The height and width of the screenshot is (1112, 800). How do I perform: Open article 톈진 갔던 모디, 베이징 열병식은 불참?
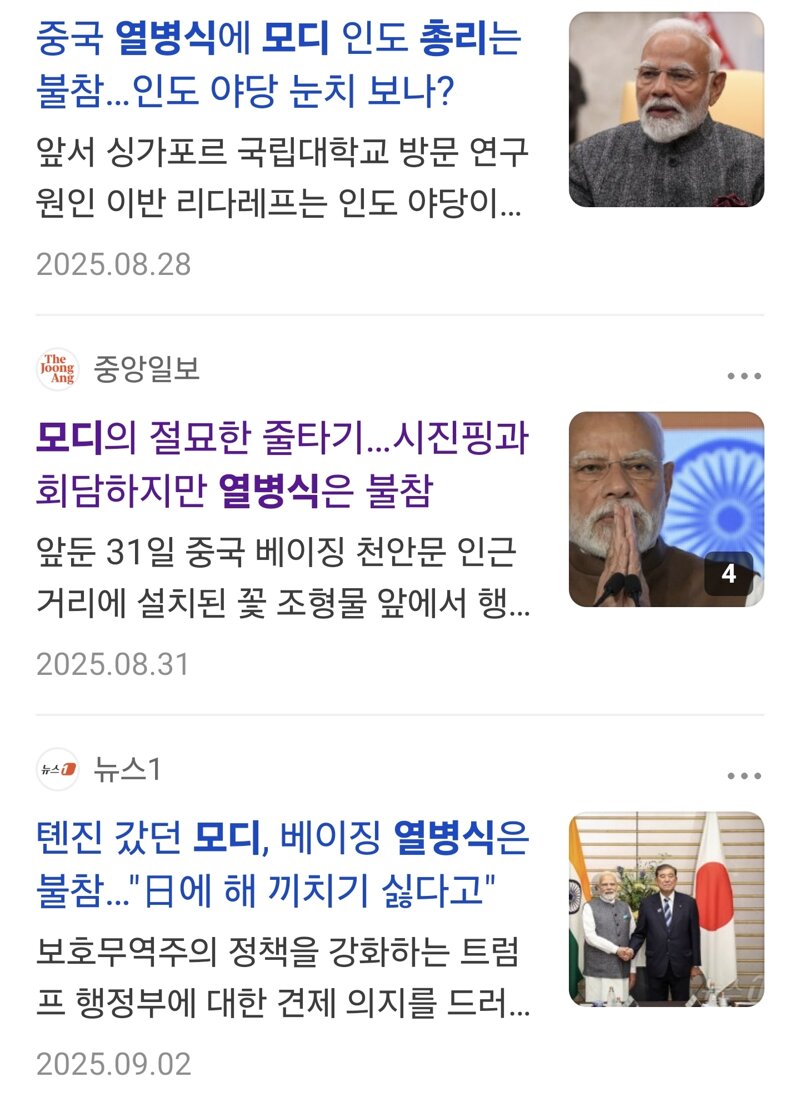tap(282, 863)
